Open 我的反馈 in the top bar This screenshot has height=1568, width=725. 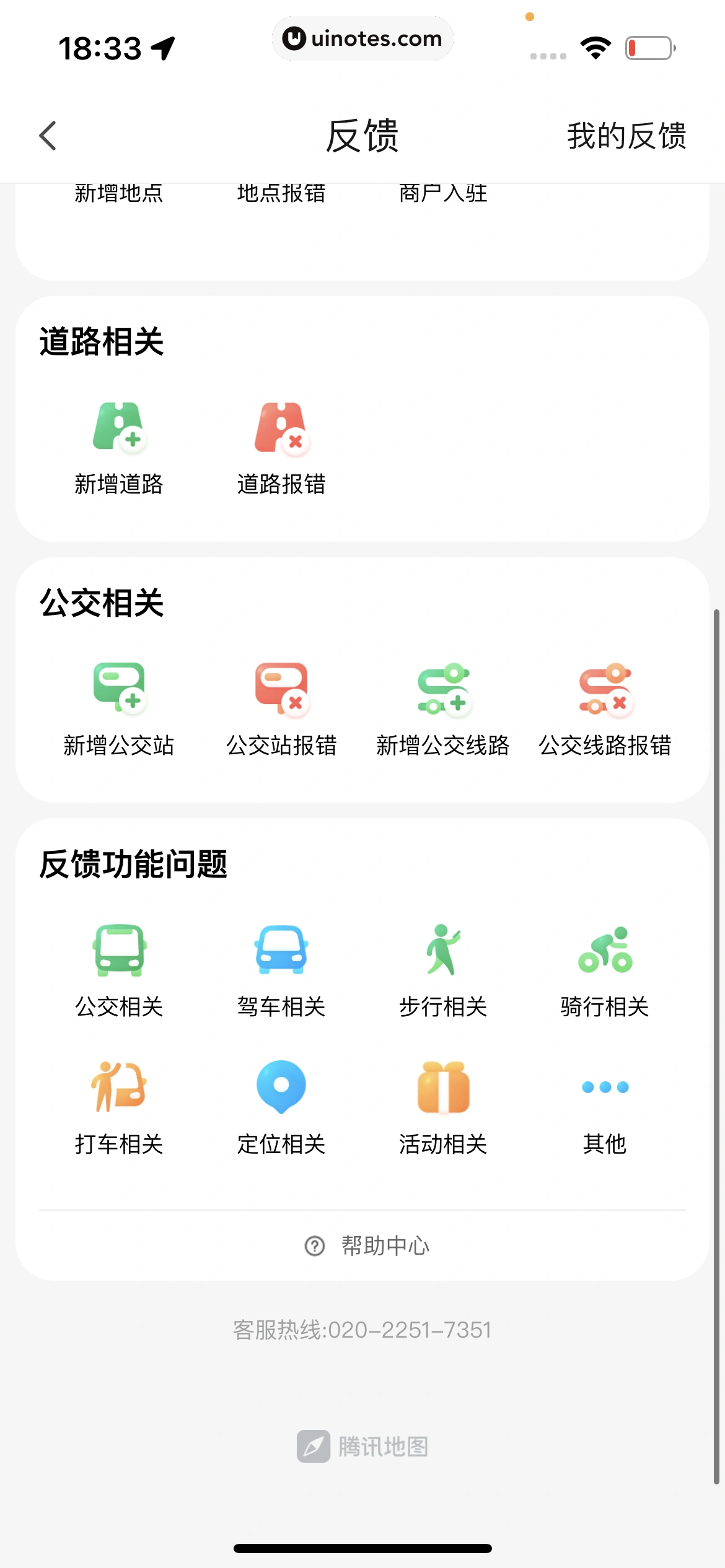626,136
